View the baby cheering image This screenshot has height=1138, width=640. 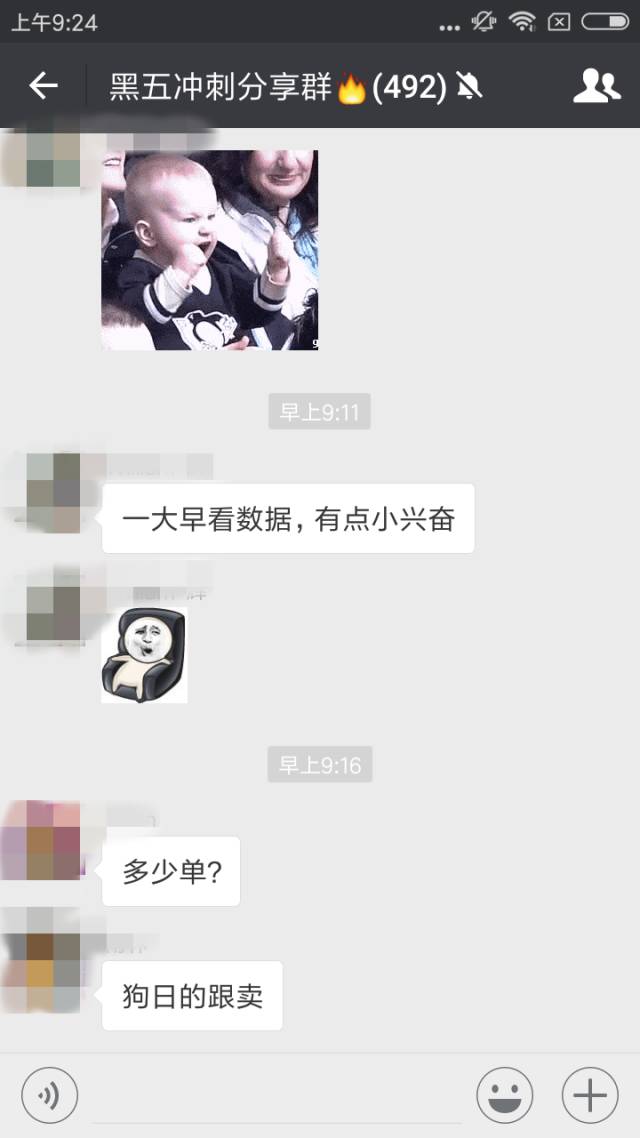click(x=209, y=250)
